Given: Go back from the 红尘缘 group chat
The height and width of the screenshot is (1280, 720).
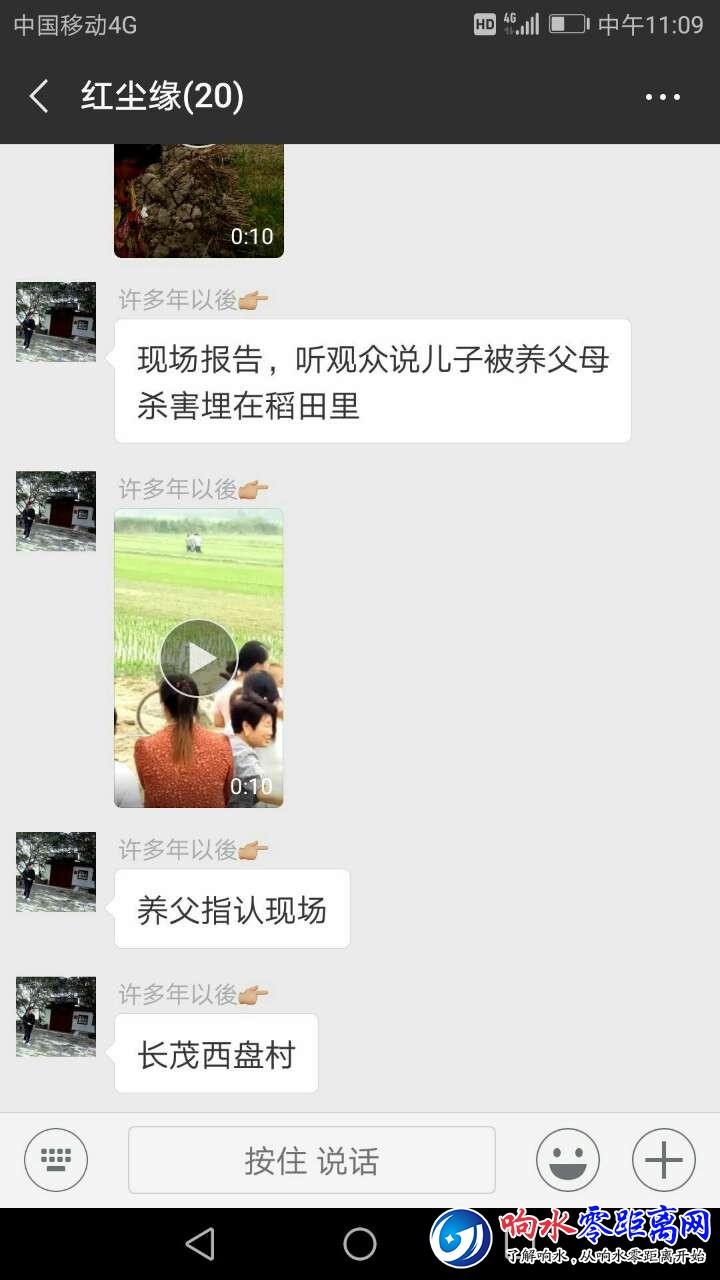Looking at the screenshot, I should pyautogui.click(x=39, y=97).
